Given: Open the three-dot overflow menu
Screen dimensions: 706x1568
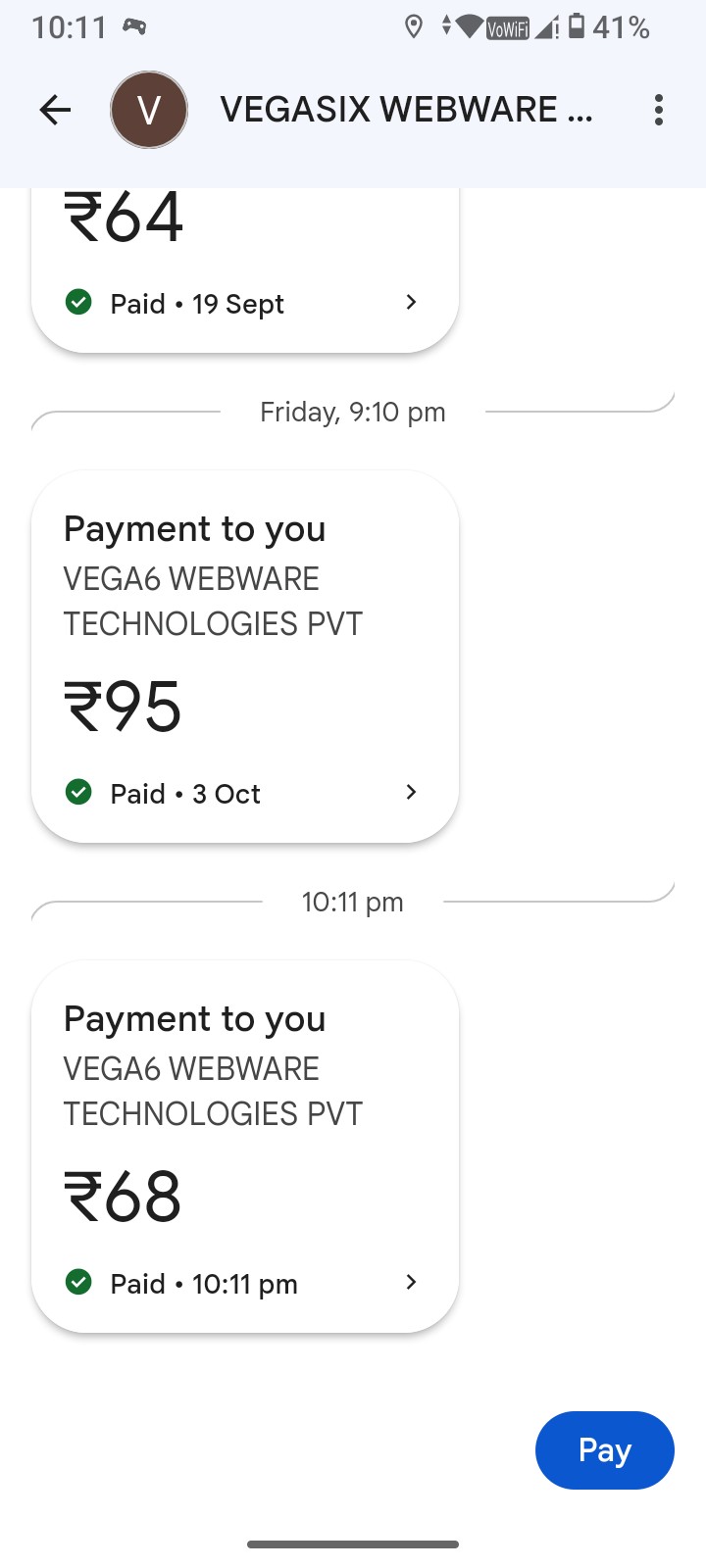Looking at the screenshot, I should coord(658,110).
